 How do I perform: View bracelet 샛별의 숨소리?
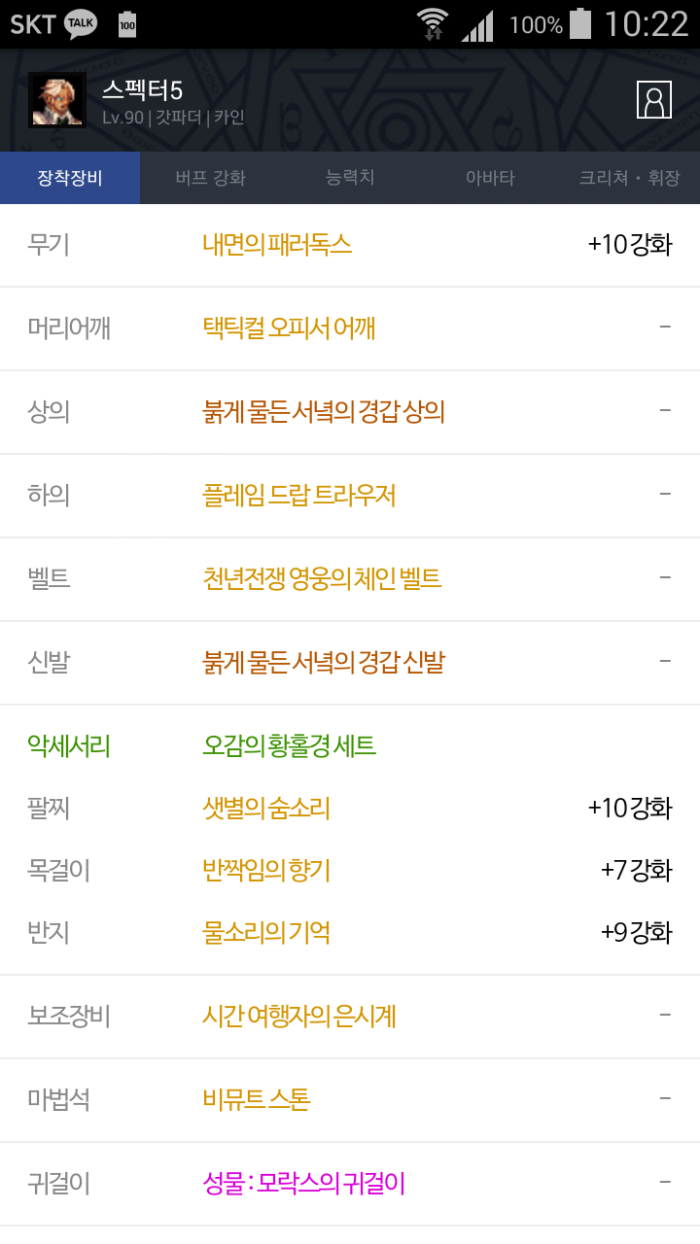266,808
